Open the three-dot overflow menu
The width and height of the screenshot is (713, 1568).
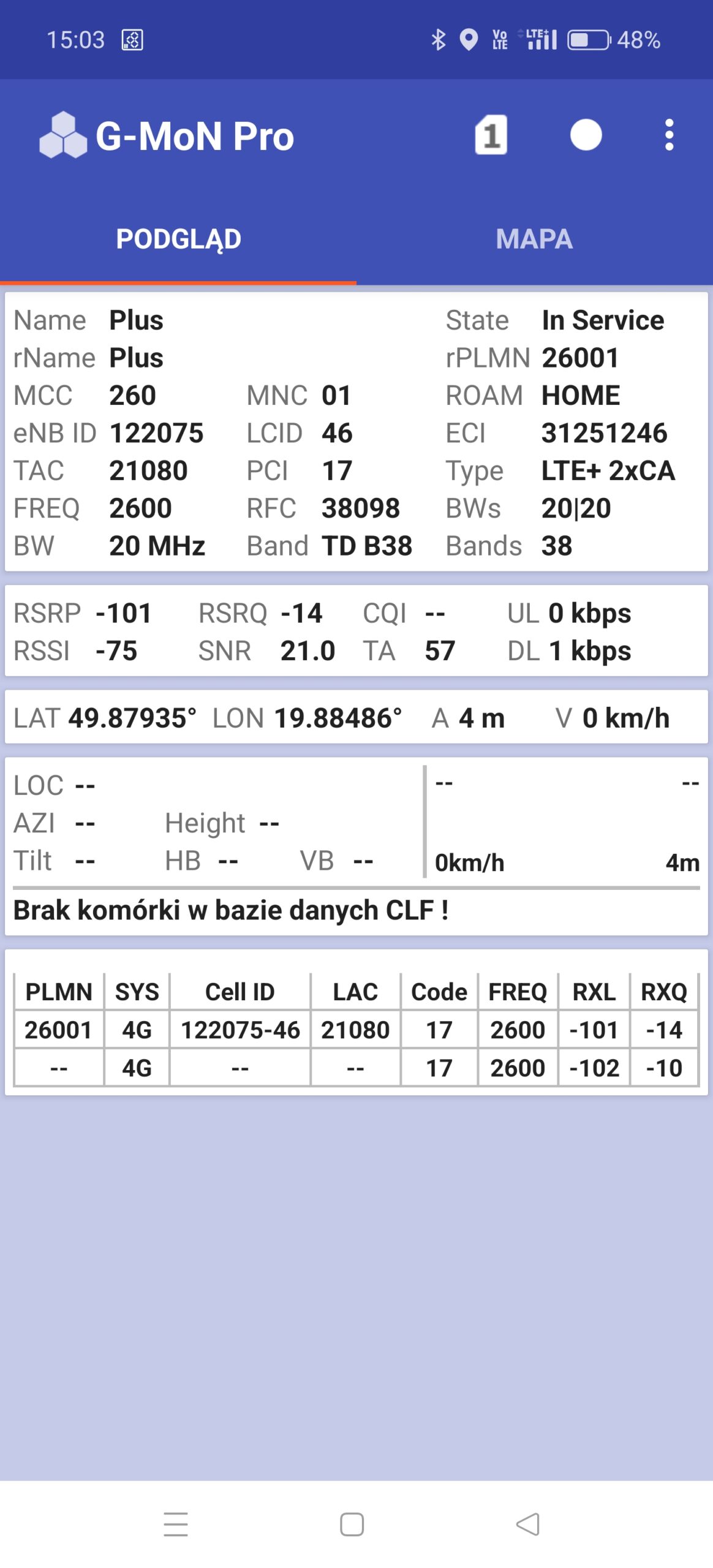click(x=669, y=135)
